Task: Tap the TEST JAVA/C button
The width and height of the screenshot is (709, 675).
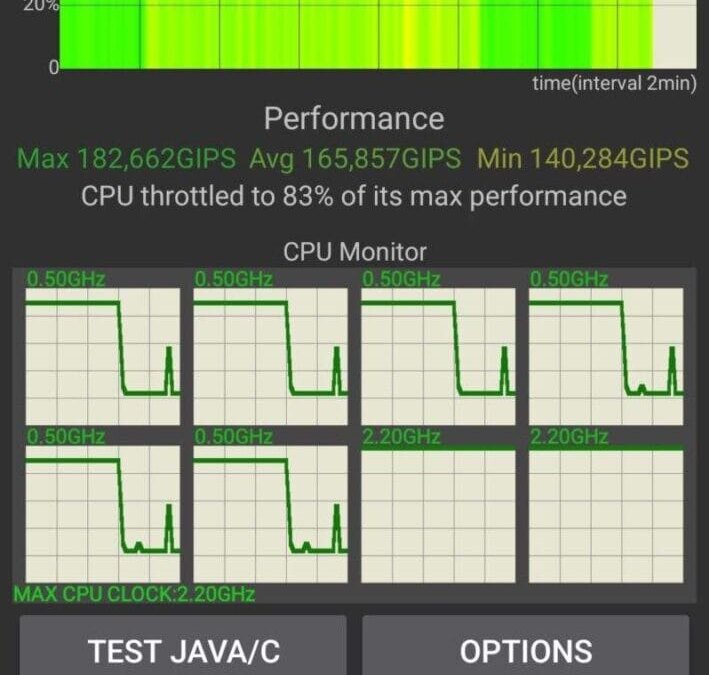Action: pos(183,648)
